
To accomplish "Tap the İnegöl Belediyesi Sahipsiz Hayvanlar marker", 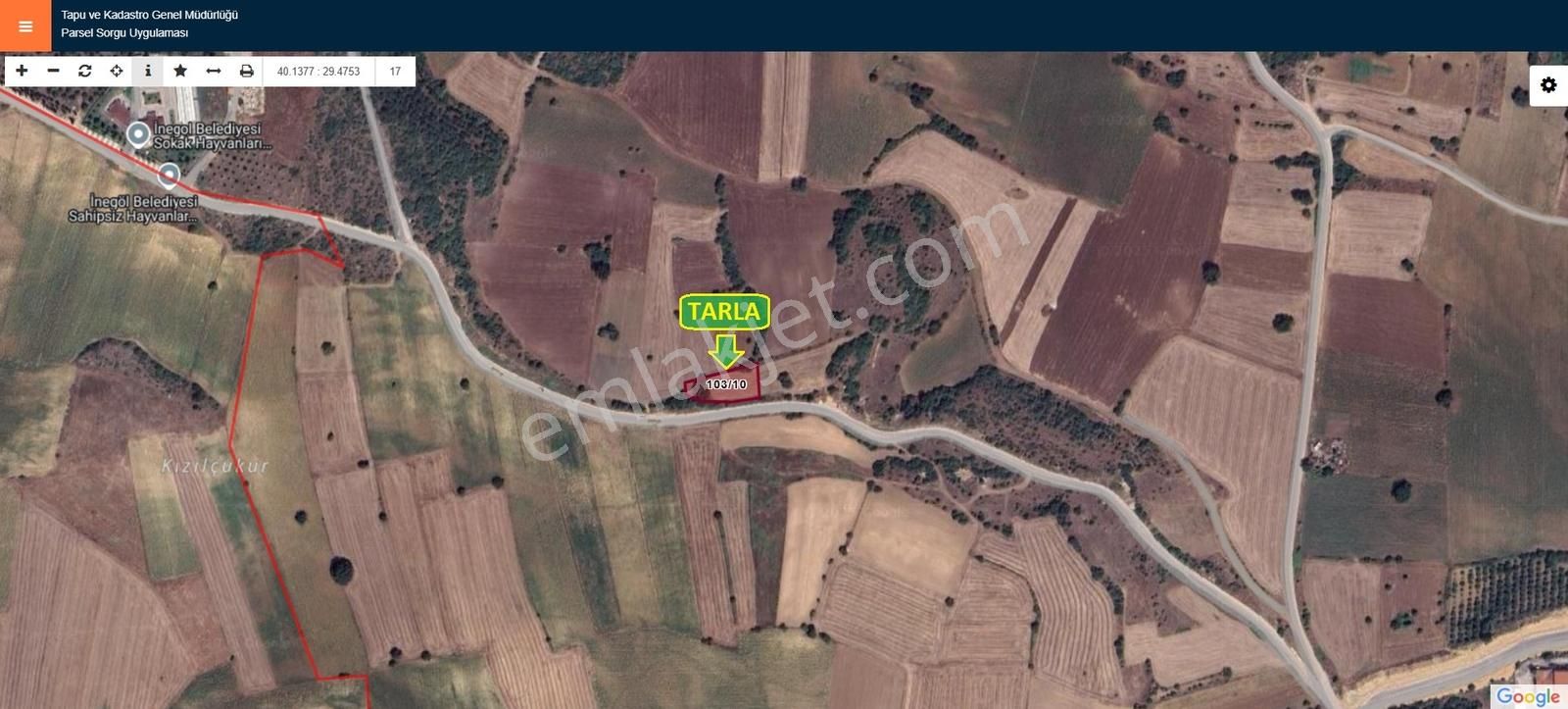I will click(169, 176).
